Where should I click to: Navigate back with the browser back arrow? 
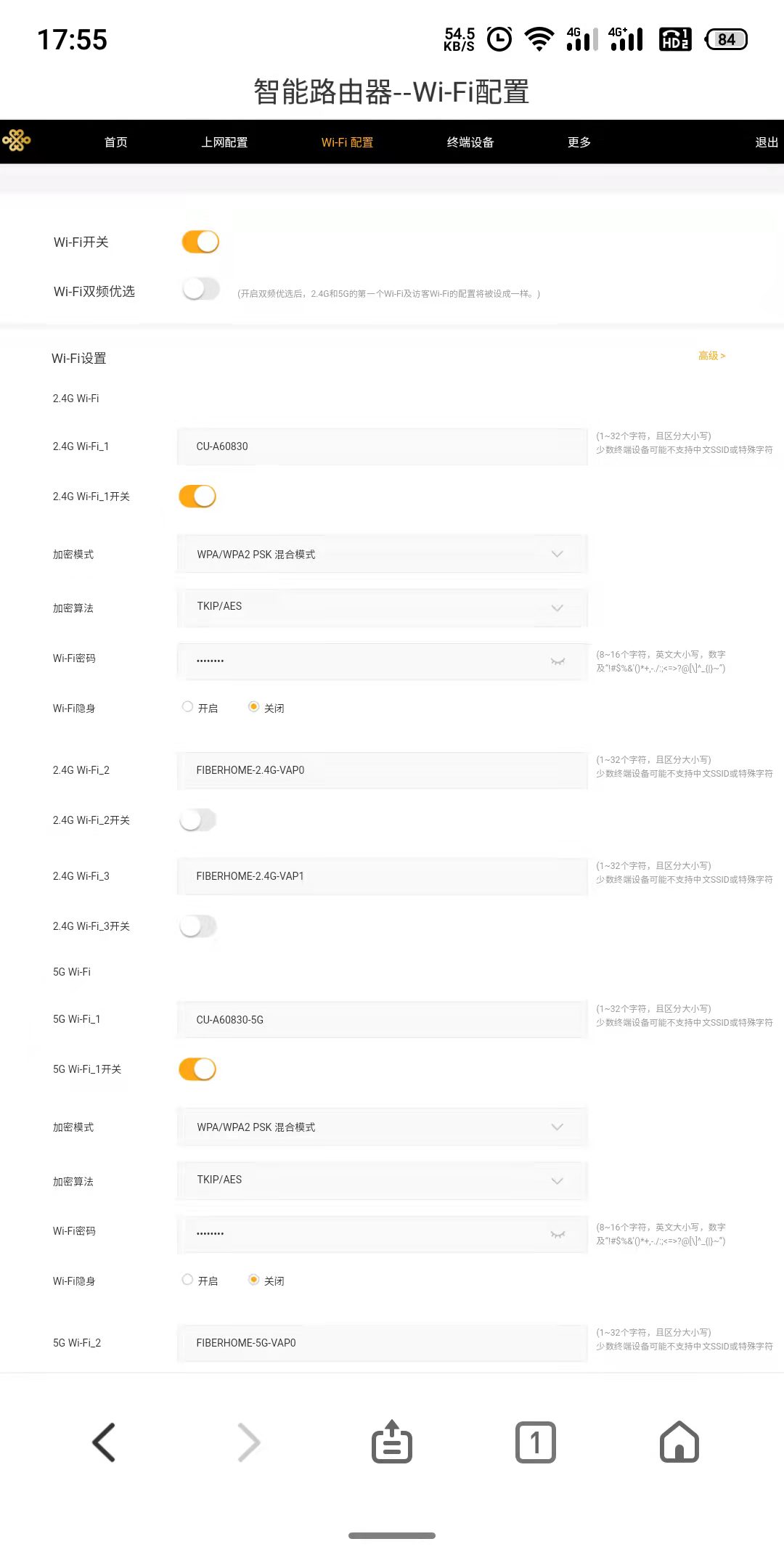pyautogui.click(x=105, y=1442)
